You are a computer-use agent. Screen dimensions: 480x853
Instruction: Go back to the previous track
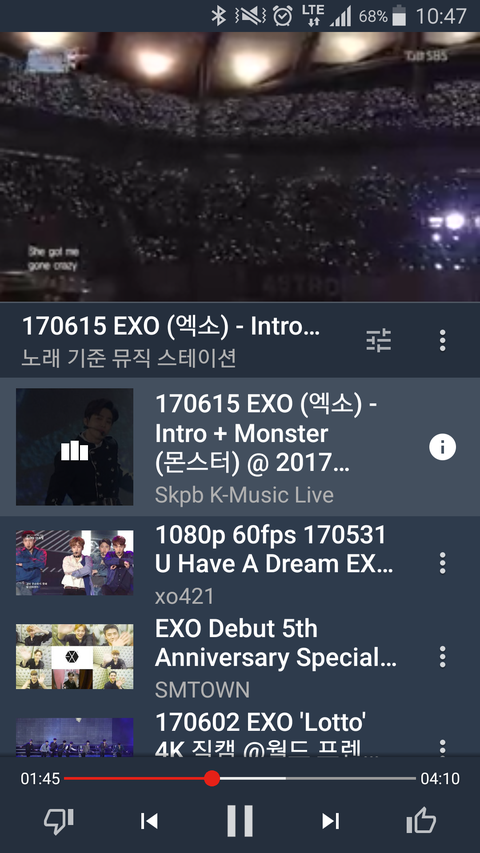[x=149, y=821]
